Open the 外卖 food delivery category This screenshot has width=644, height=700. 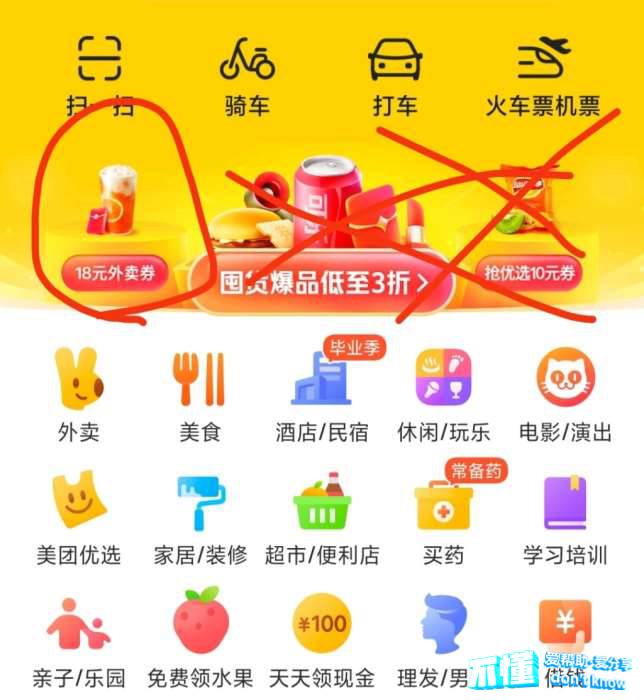tap(80, 395)
